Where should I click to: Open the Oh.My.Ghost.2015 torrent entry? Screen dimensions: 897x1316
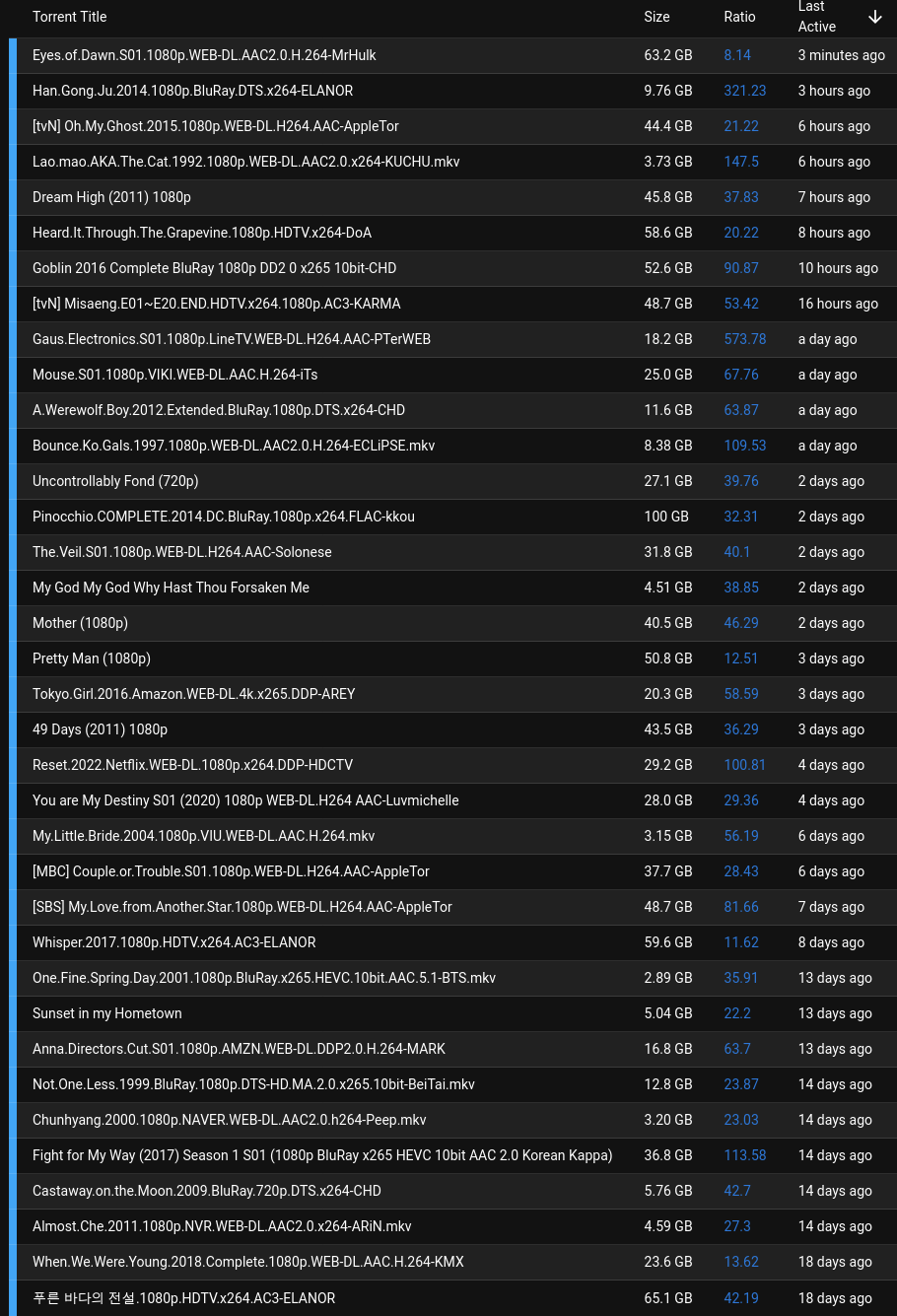[x=215, y=126]
